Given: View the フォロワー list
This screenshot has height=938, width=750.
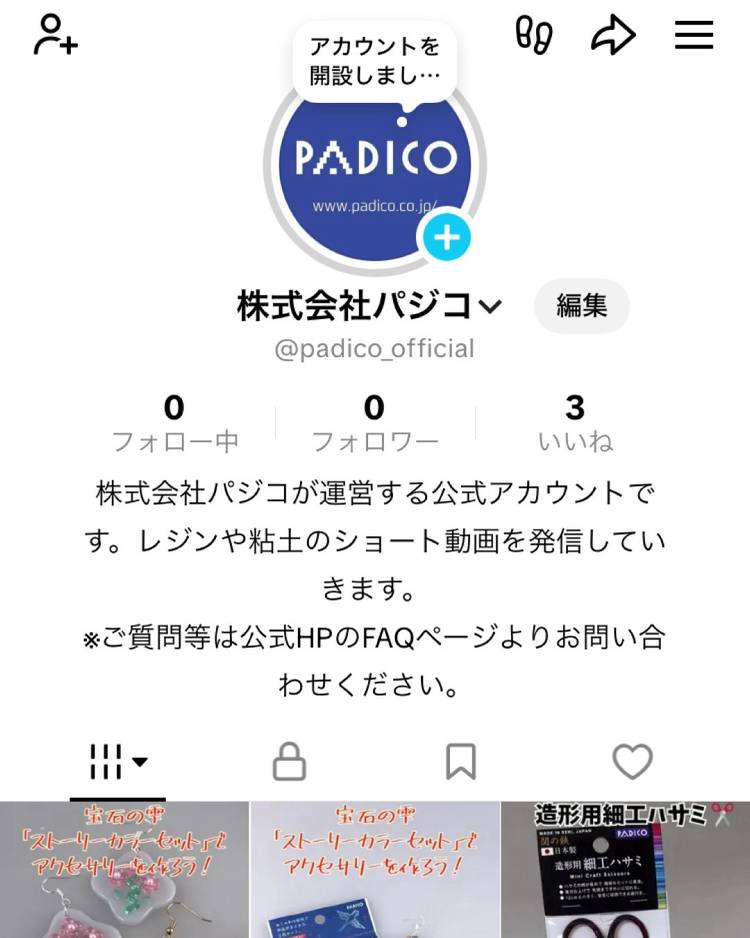Looking at the screenshot, I should point(375,423).
